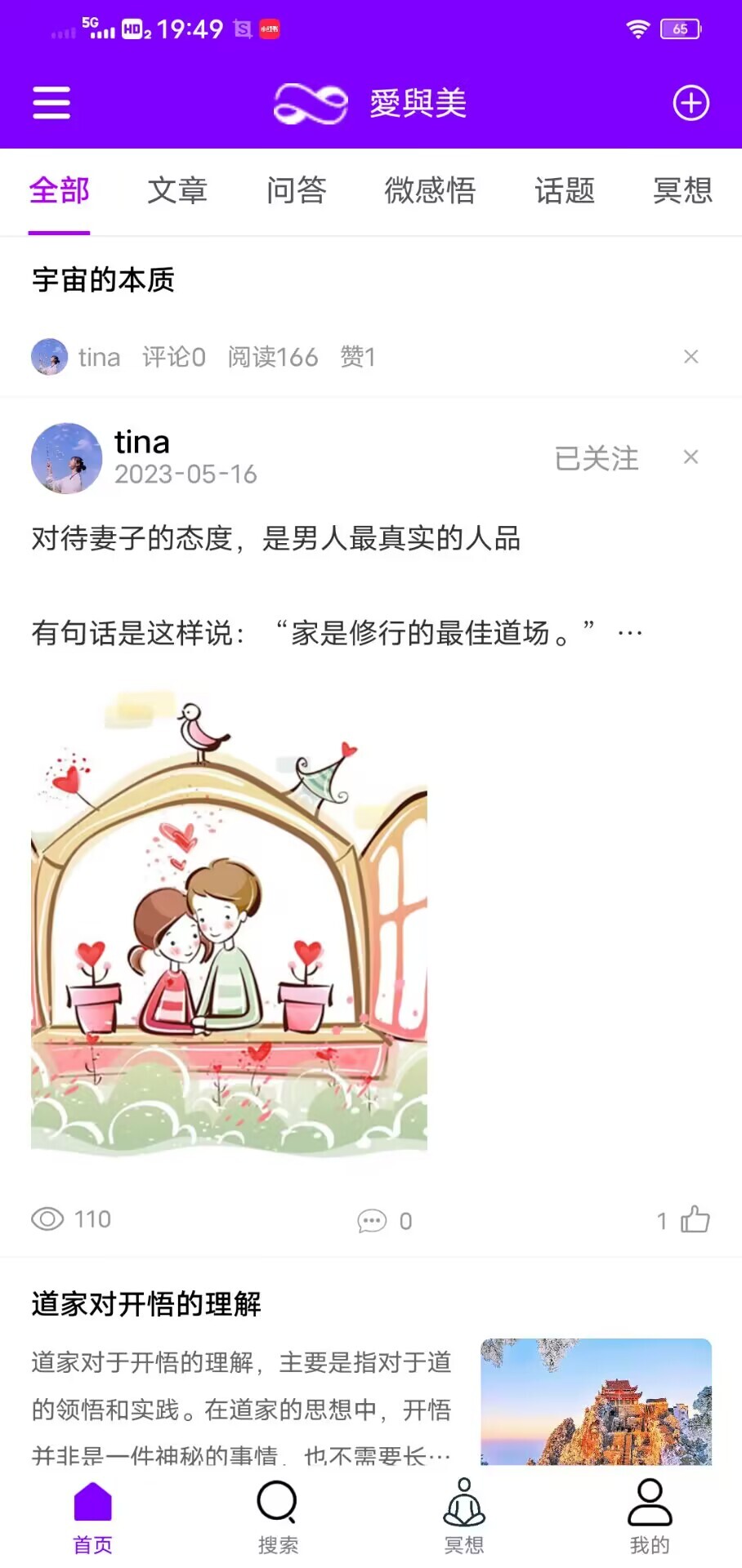This screenshot has height=1568, width=742.
Task: Switch to the 文章 tab
Action: 177,191
